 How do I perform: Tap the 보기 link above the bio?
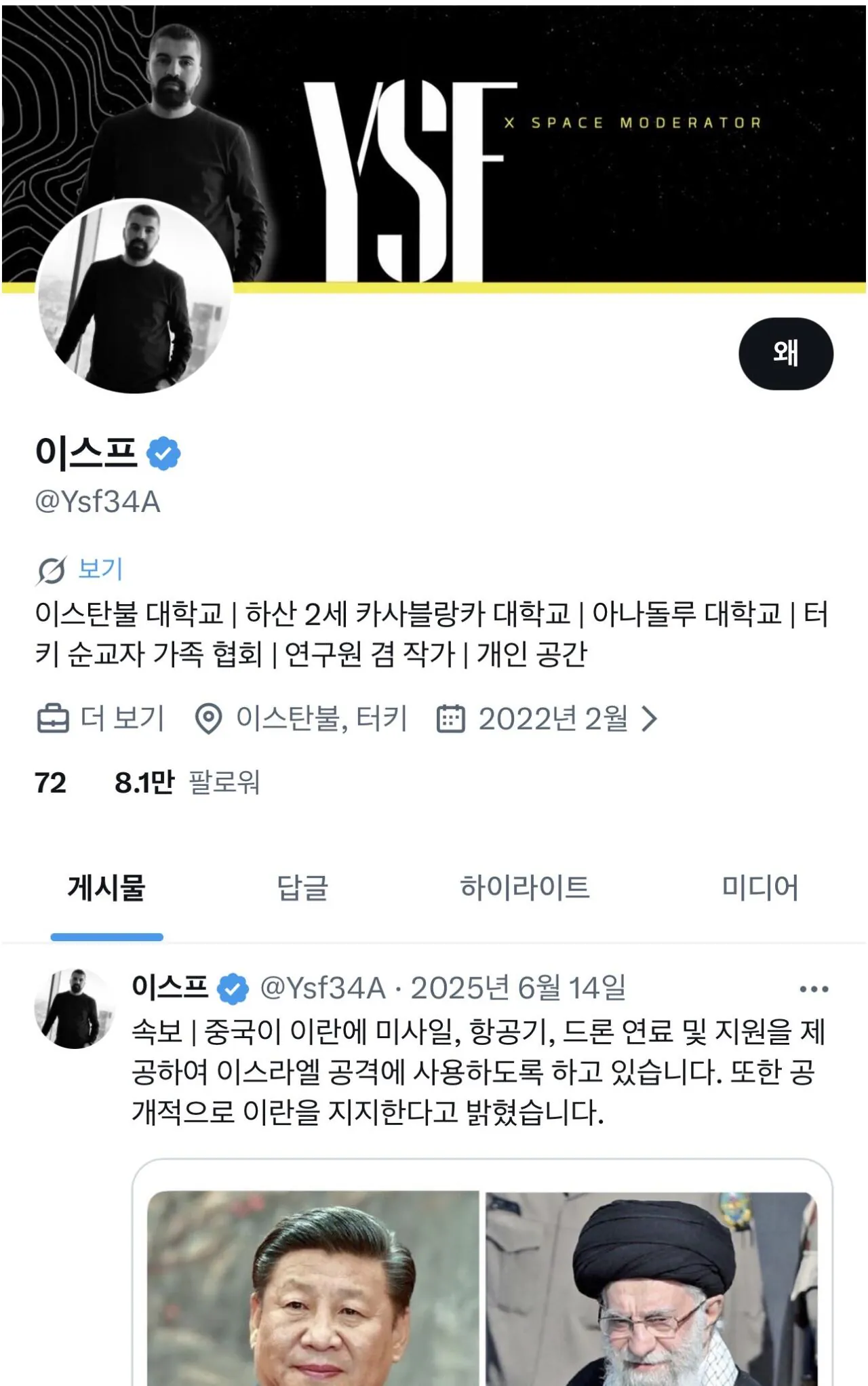click(100, 568)
